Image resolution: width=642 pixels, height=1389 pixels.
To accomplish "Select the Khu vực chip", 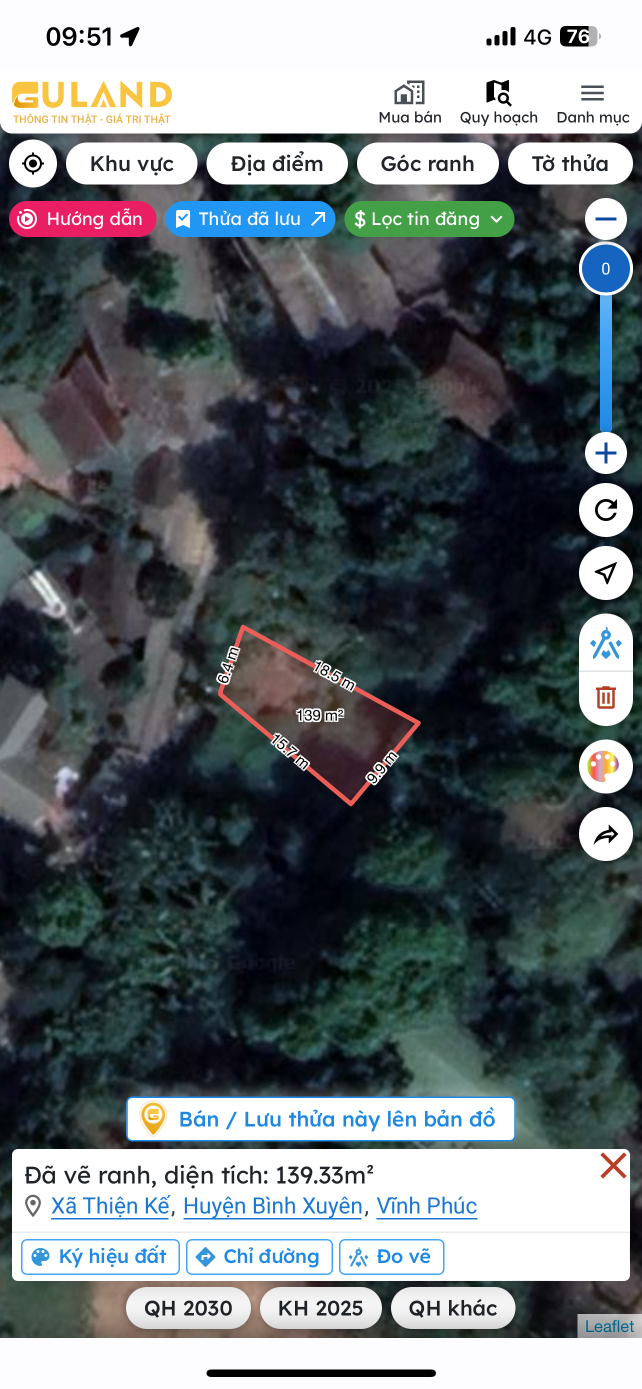I will click(x=131, y=164).
